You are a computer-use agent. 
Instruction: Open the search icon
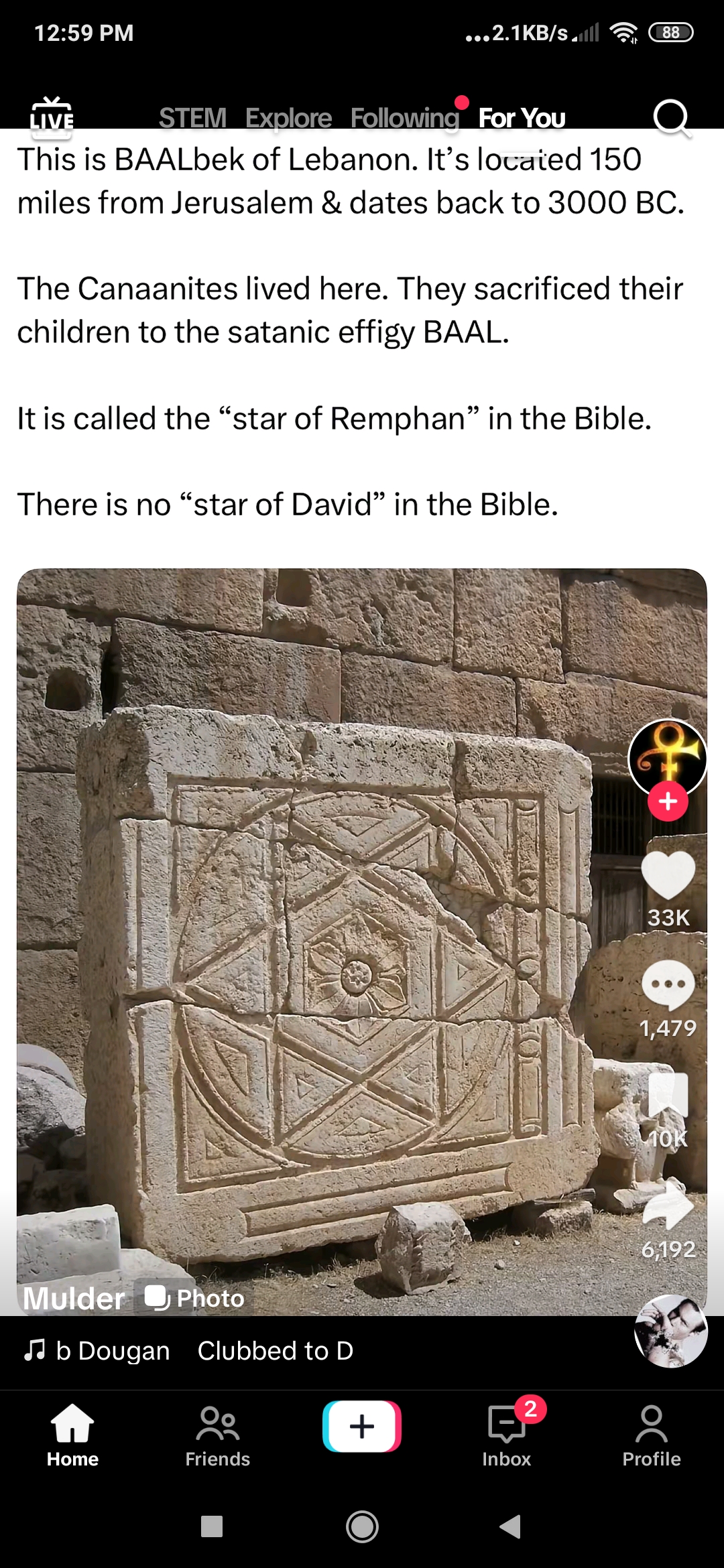(x=671, y=118)
